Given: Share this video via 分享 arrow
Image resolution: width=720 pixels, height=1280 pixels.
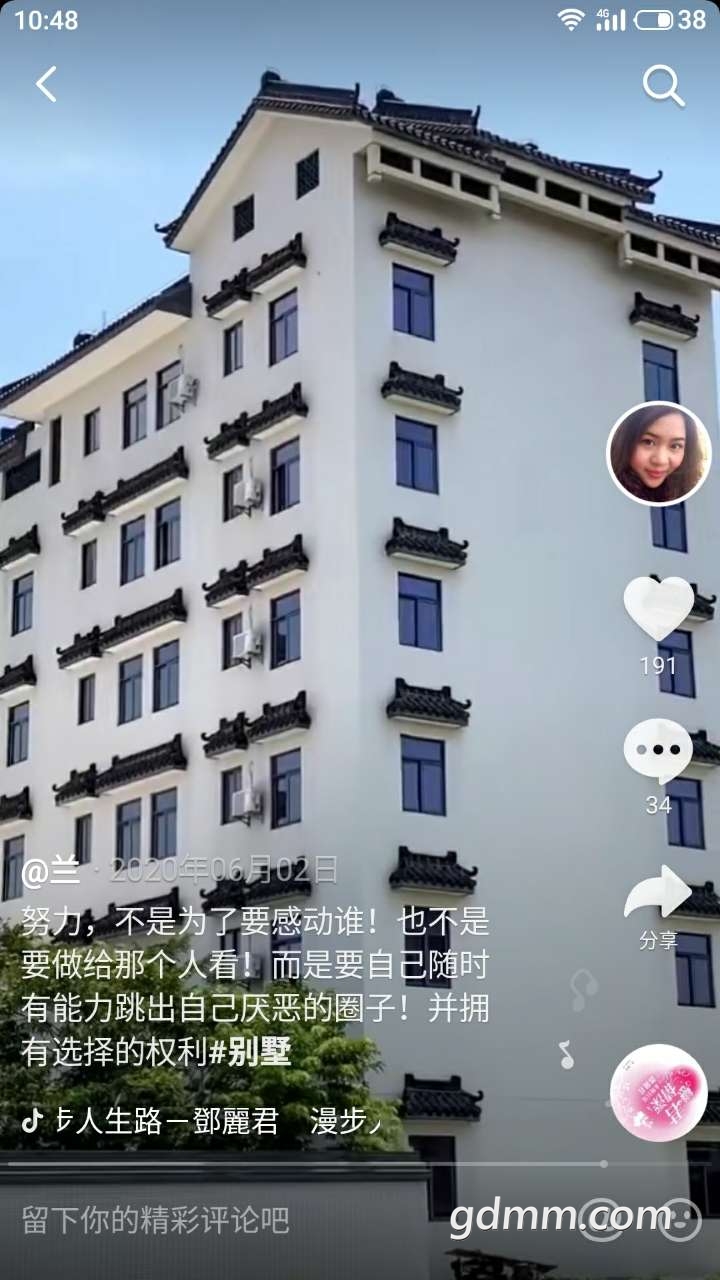Looking at the screenshot, I should pos(658,894).
